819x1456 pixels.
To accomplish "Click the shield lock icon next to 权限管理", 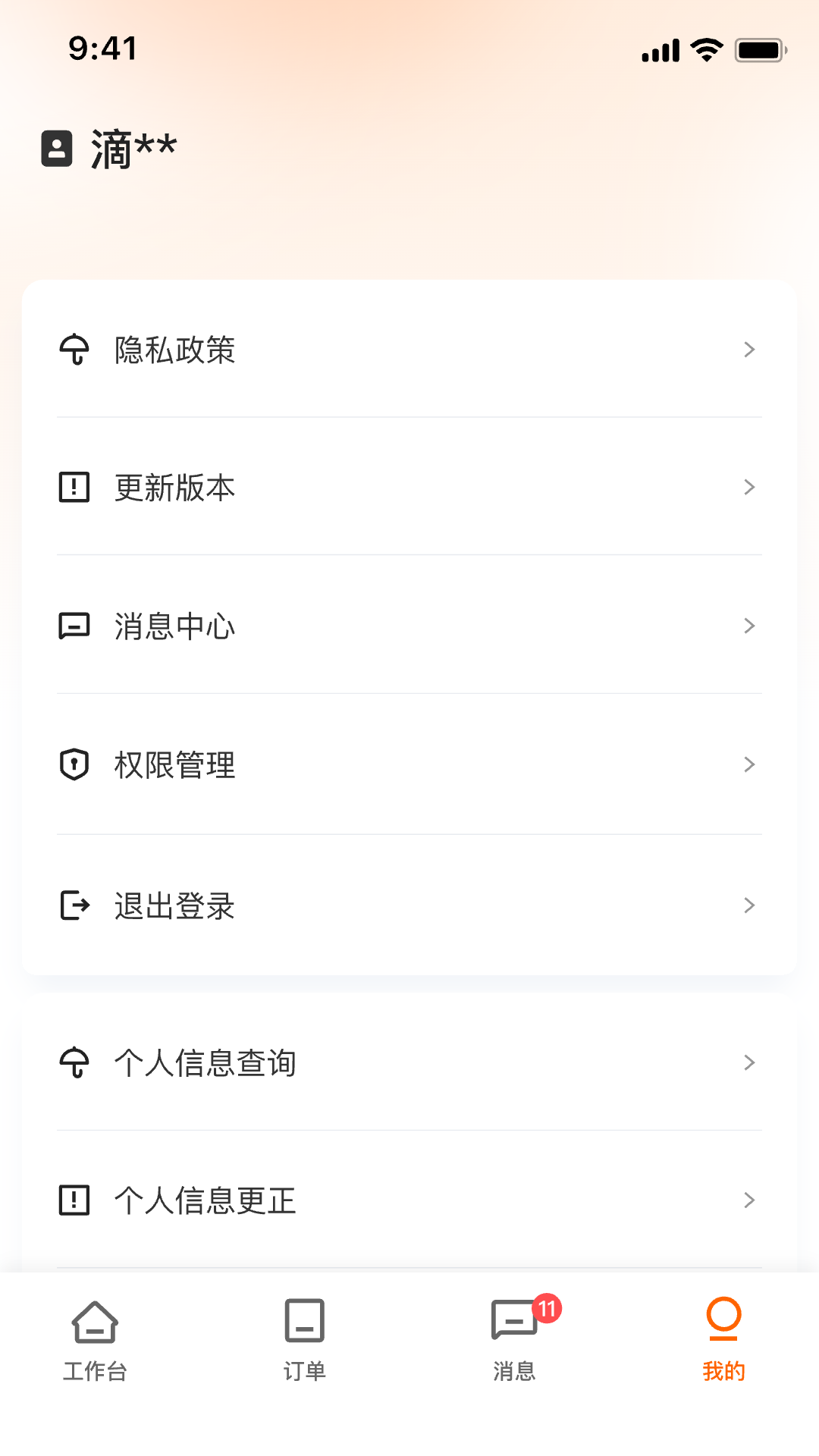I will point(74,764).
